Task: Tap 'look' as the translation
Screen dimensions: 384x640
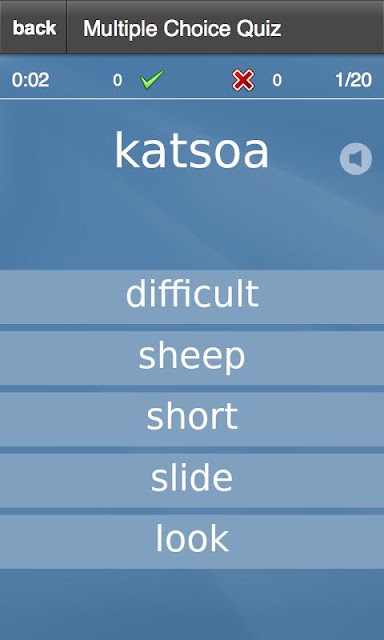Action: point(192,542)
